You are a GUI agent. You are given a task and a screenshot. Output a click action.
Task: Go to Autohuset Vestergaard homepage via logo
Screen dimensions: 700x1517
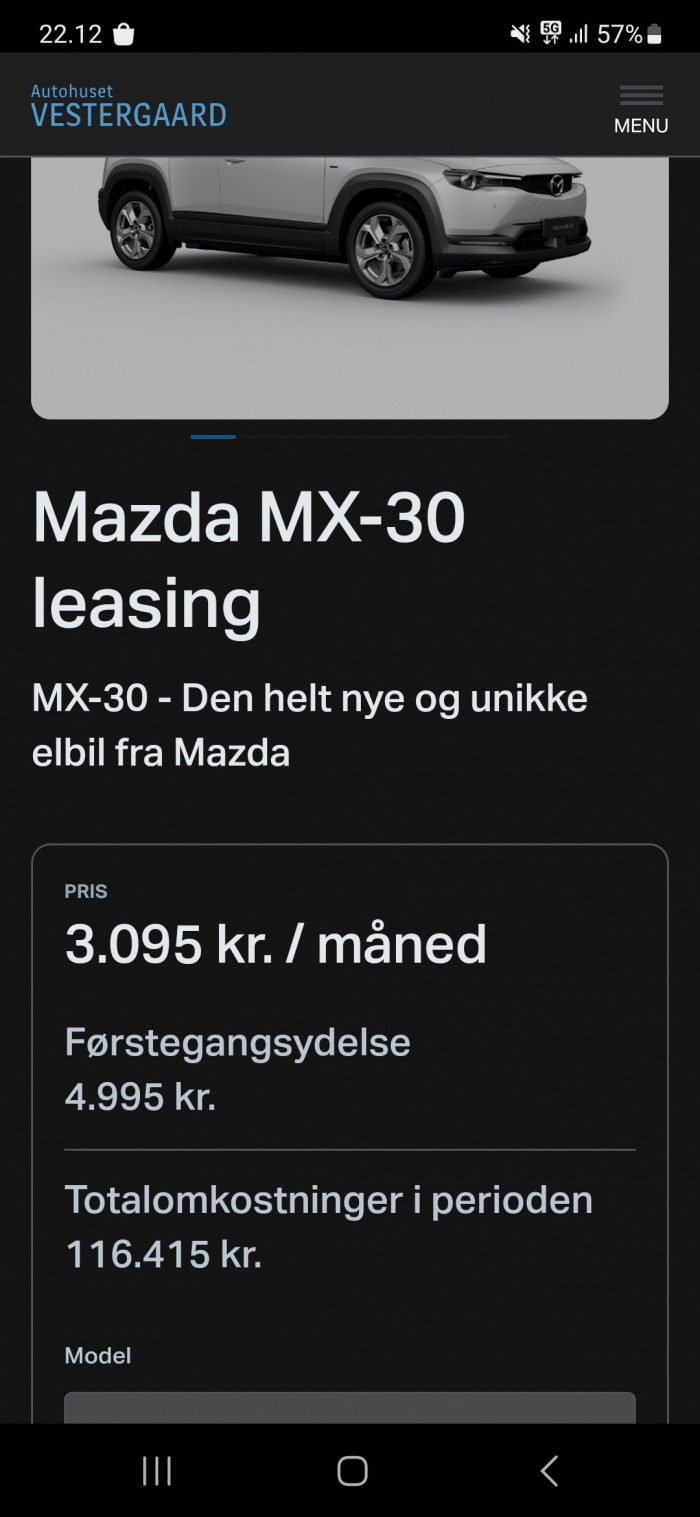pos(129,106)
